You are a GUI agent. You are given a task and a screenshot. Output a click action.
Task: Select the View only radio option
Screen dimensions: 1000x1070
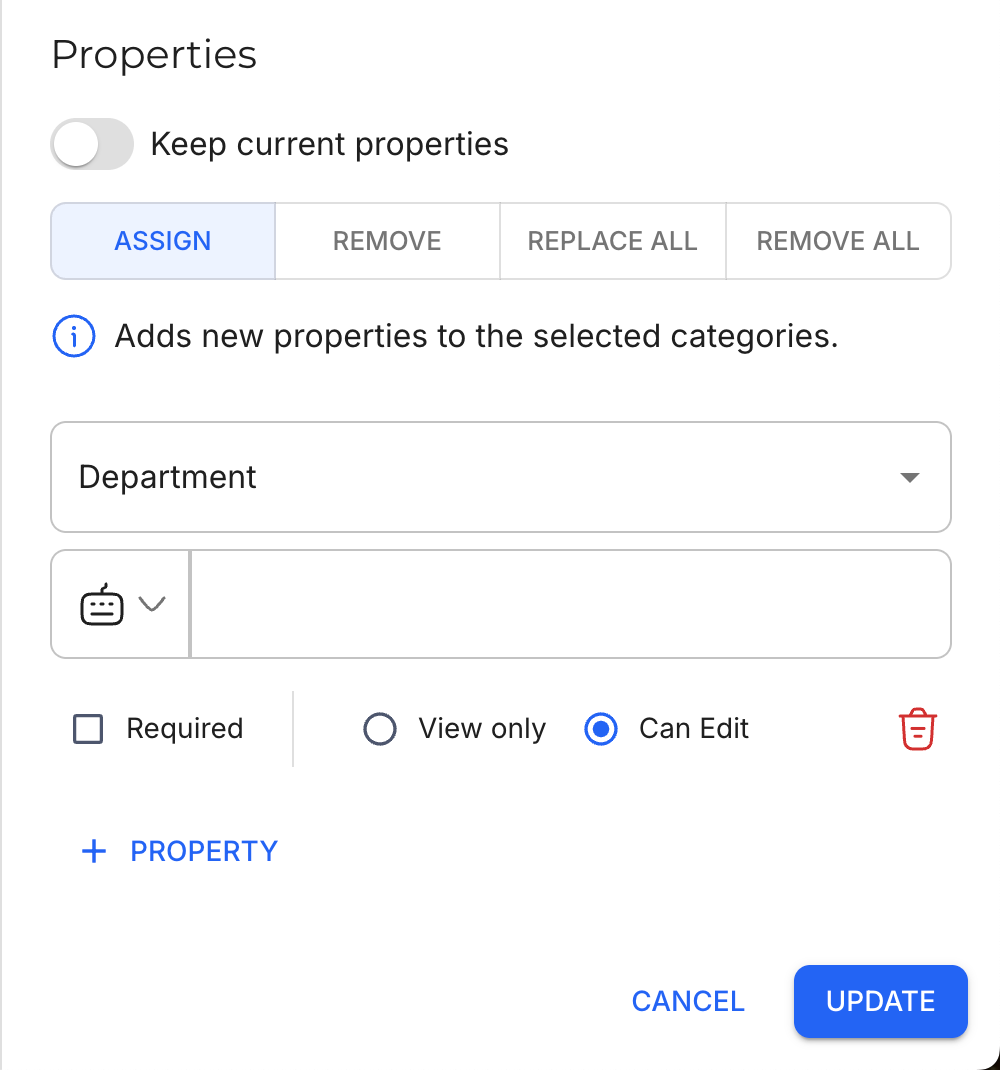(x=380, y=729)
